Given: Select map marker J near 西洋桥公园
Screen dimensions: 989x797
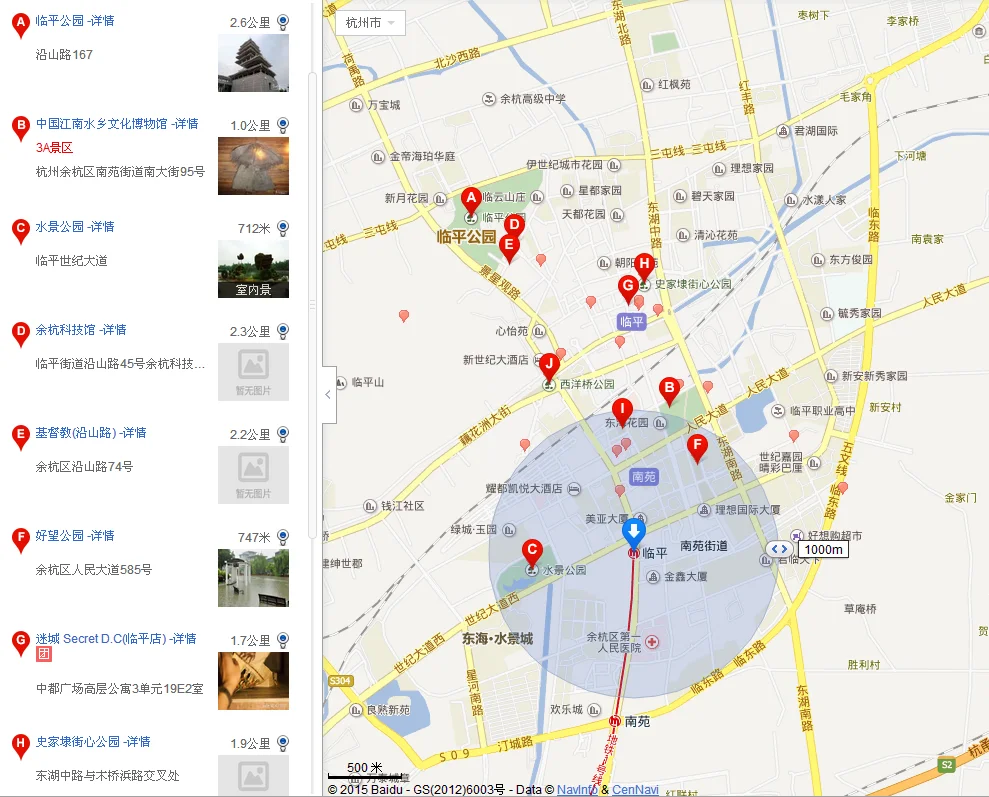Looking at the screenshot, I should 549,365.
